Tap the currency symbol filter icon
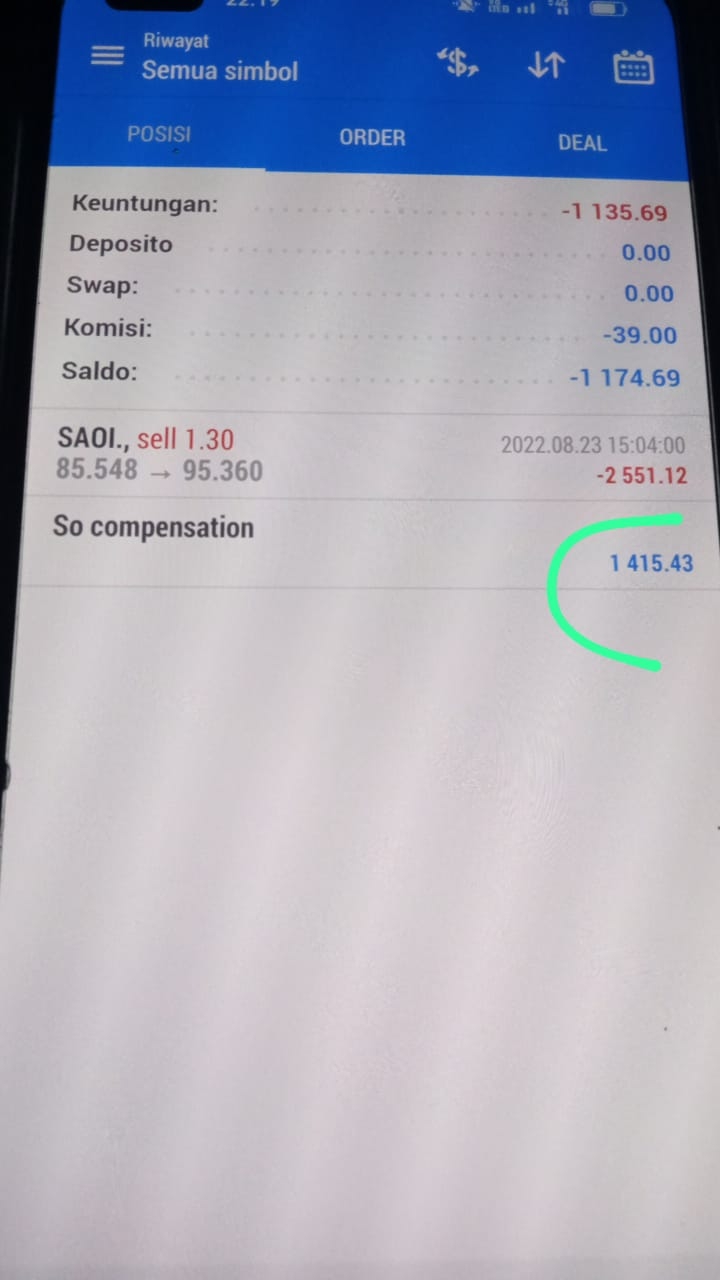 (458, 63)
